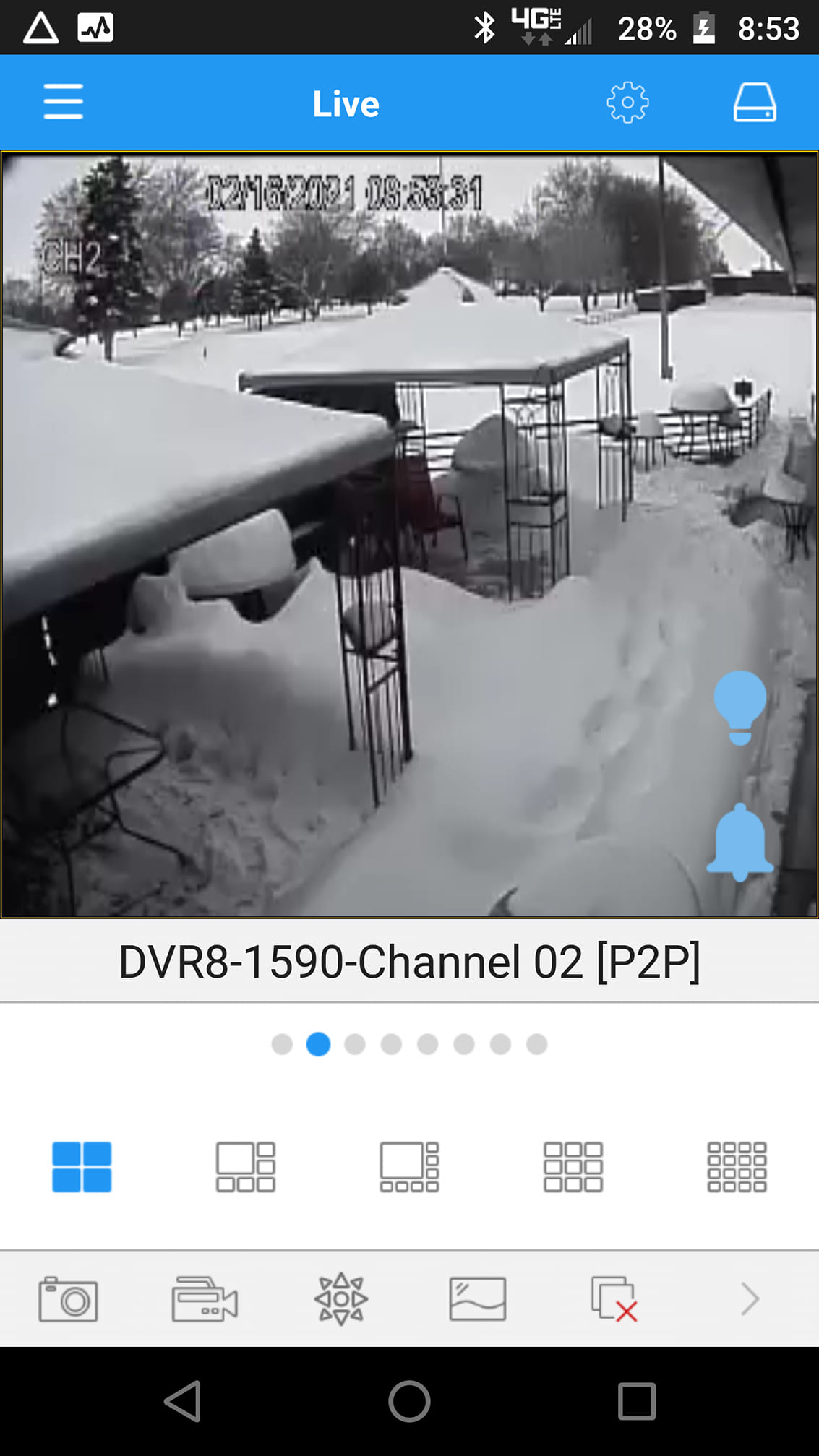Tap the navigation bar back button
Viewport: 819px width, 1456px height.
(x=182, y=1402)
